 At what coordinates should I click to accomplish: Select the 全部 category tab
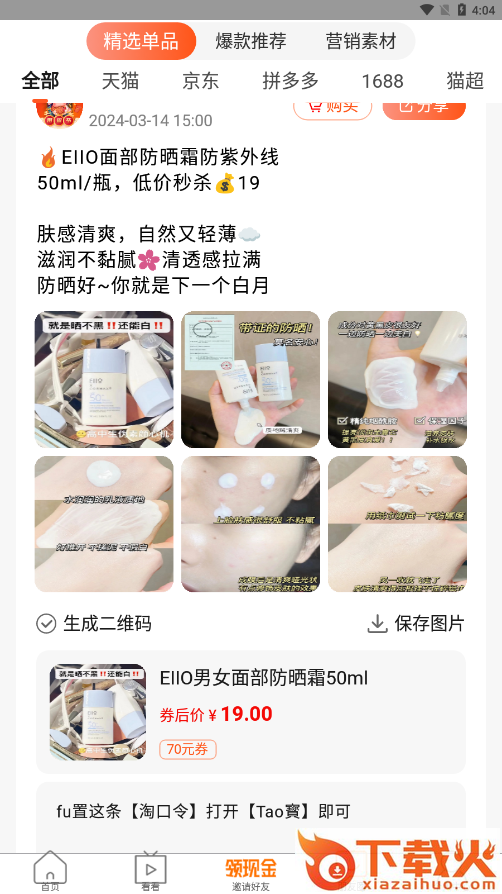(40, 80)
